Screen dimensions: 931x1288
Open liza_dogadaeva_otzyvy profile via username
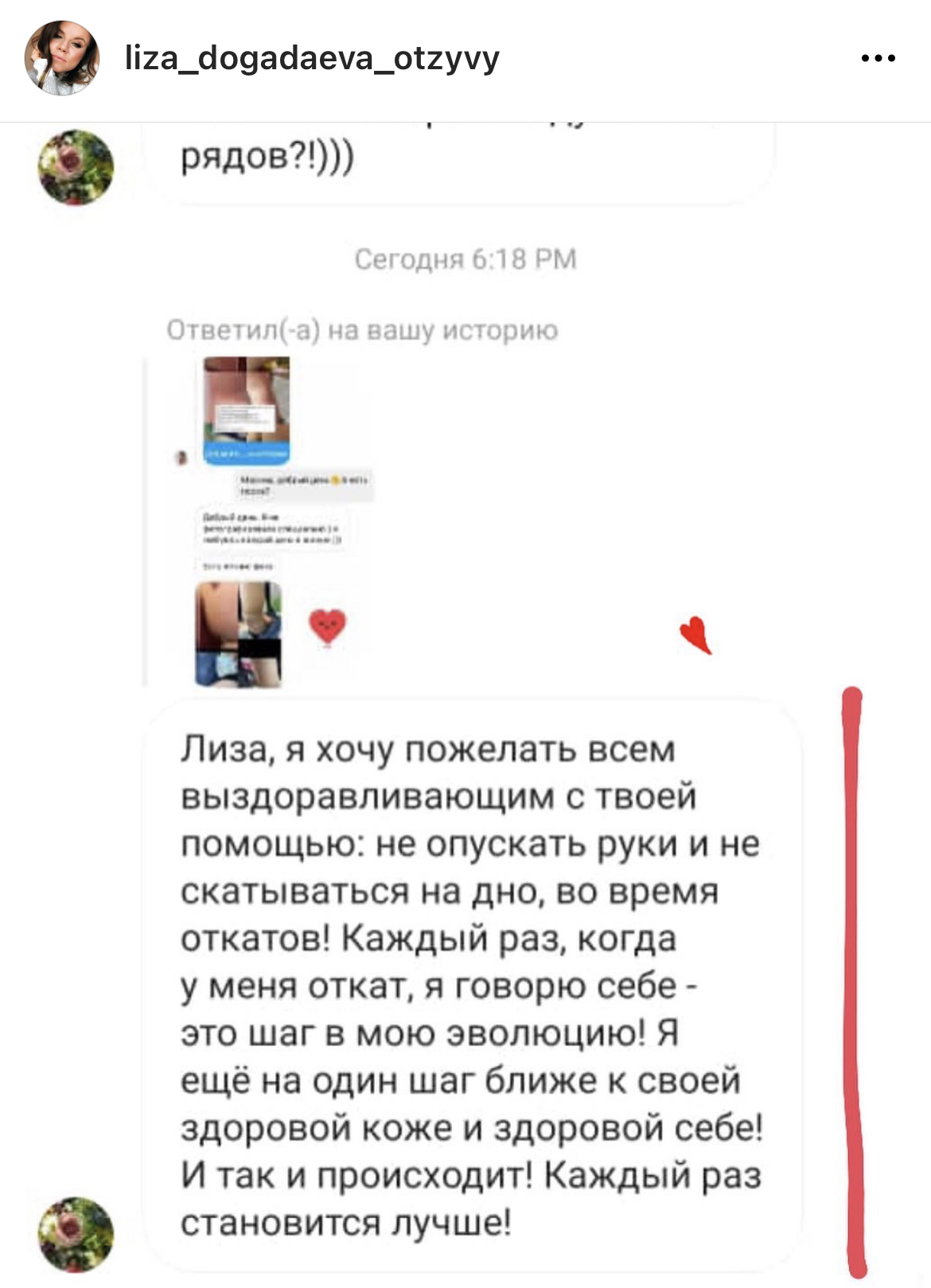[x=312, y=58]
